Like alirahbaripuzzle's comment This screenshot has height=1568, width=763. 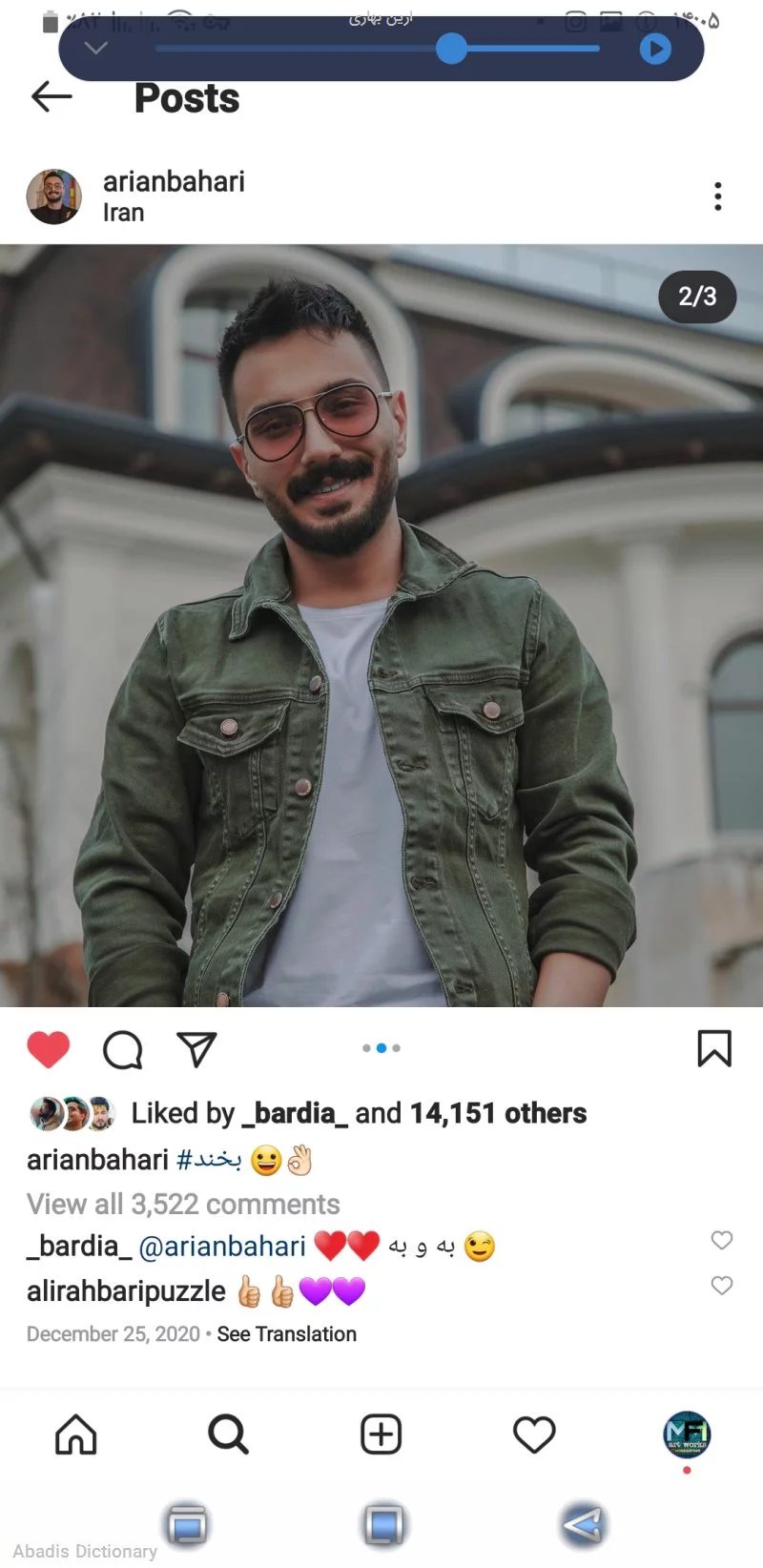tap(722, 1286)
